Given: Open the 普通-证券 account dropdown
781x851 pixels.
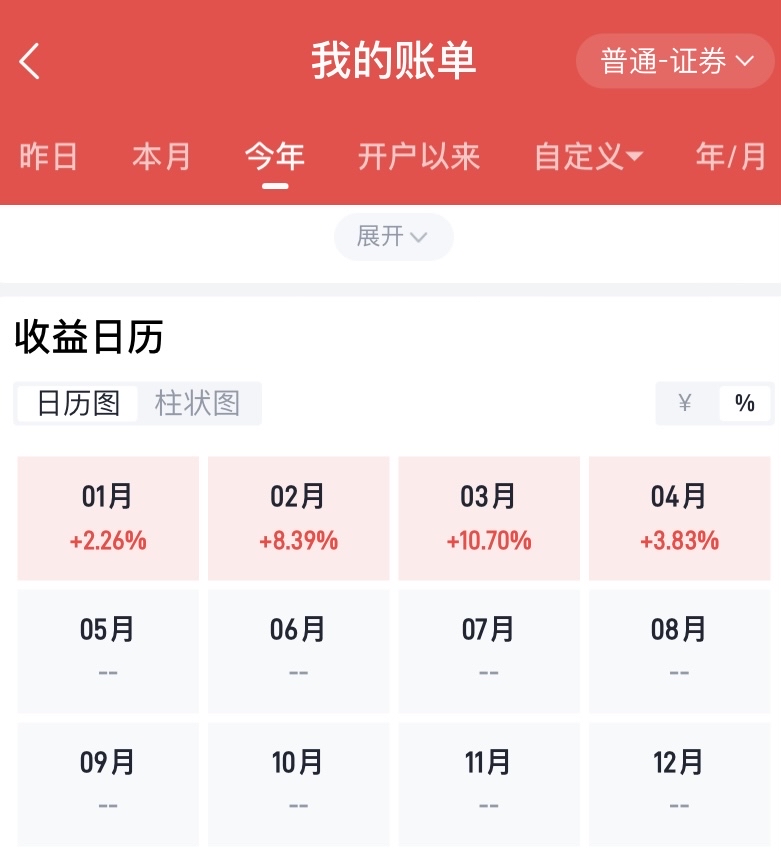Looking at the screenshot, I should coord(675,62).
